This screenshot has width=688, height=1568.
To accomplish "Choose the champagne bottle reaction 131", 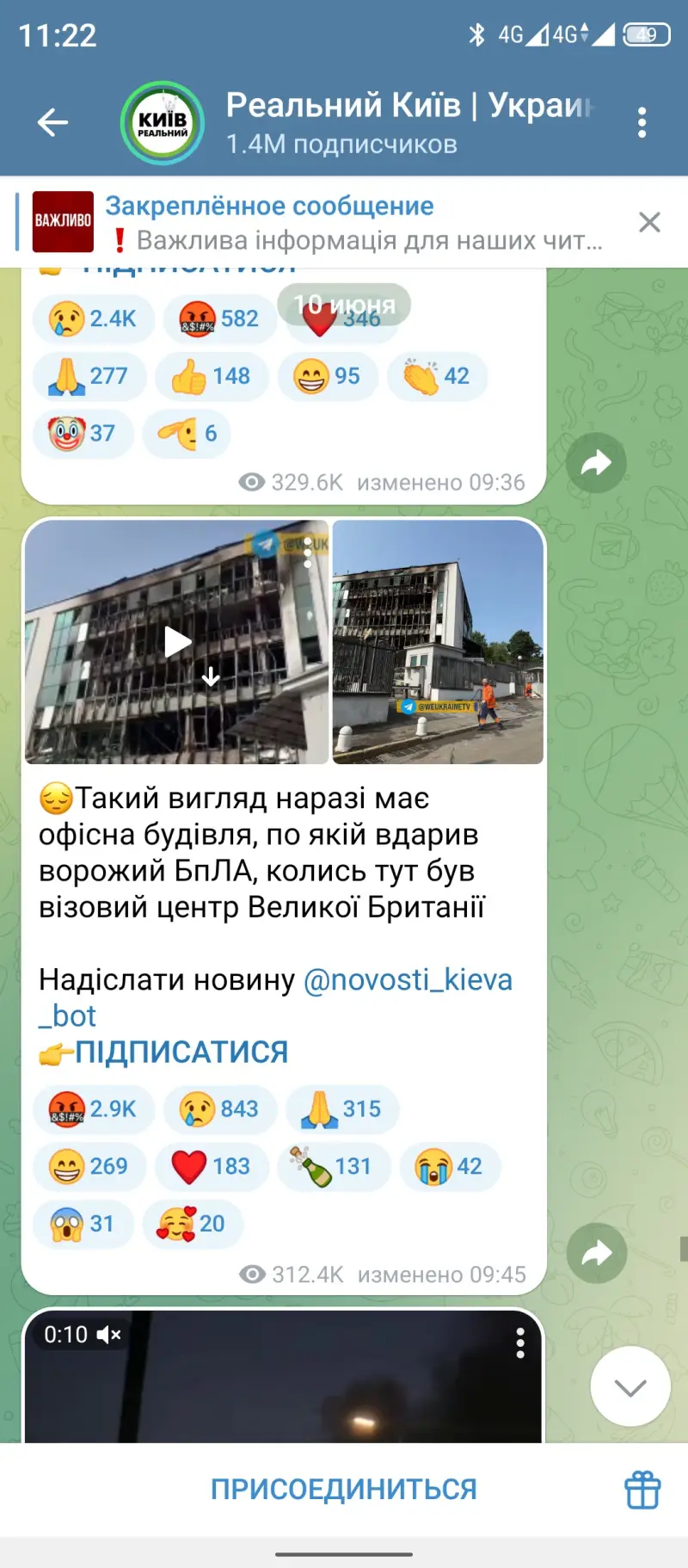I will point(333,1166).
